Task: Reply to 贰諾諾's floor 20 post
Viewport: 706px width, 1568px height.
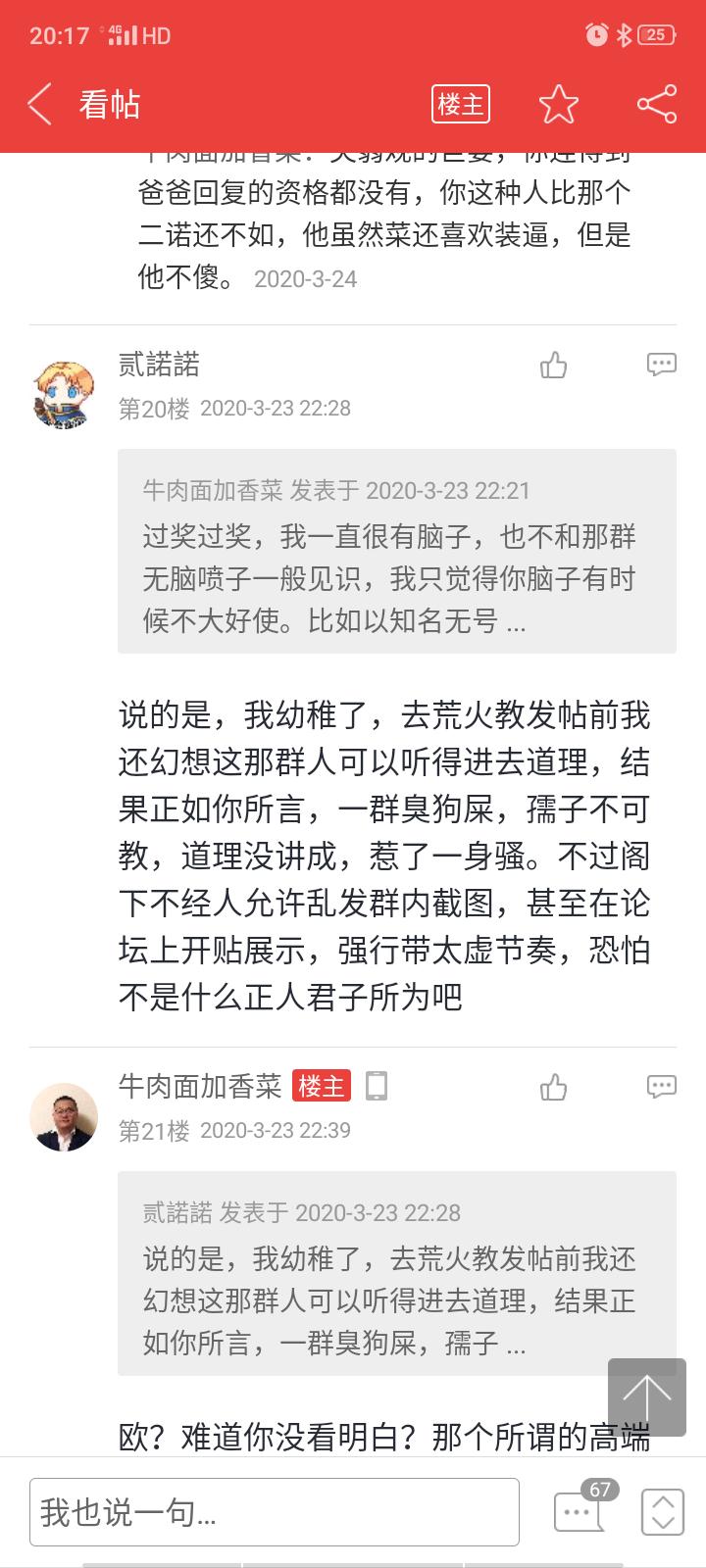Action: pos(662,366)
